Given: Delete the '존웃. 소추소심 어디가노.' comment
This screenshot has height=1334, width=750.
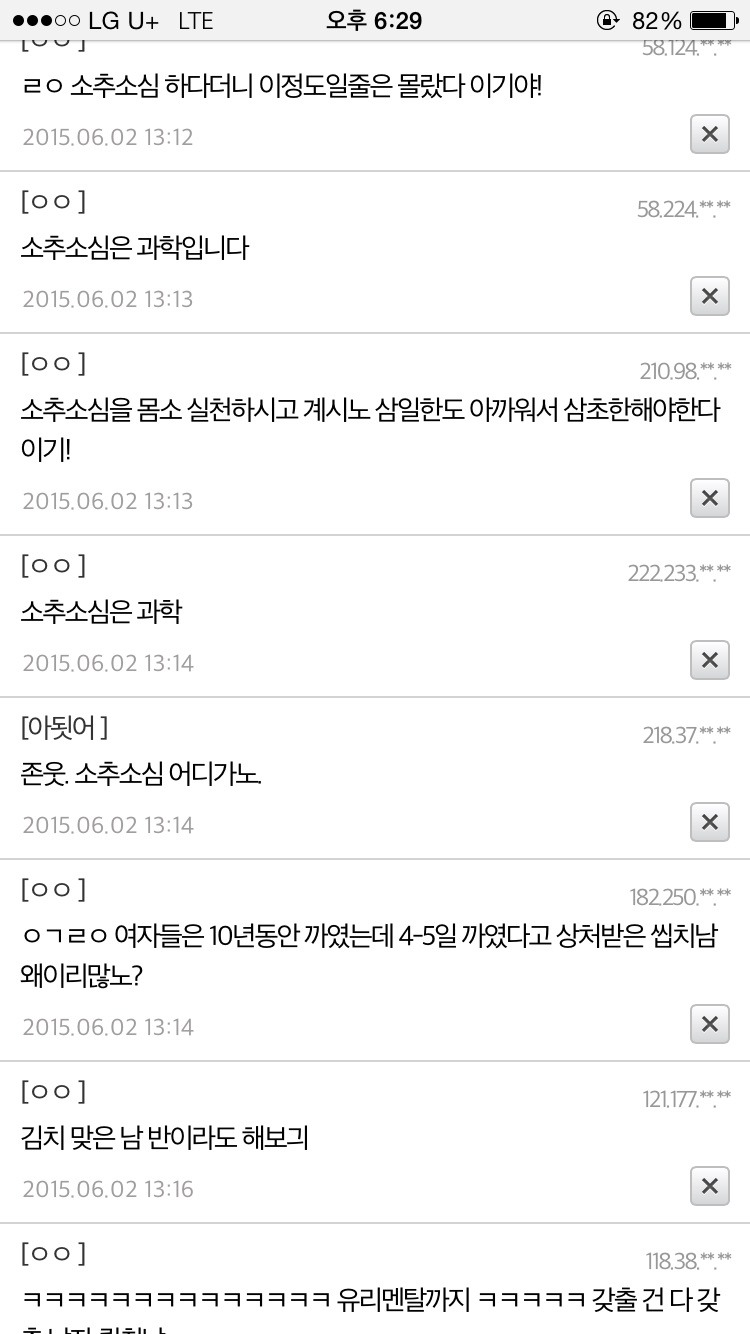Looking at the screenshot, I should click(709, 822).
